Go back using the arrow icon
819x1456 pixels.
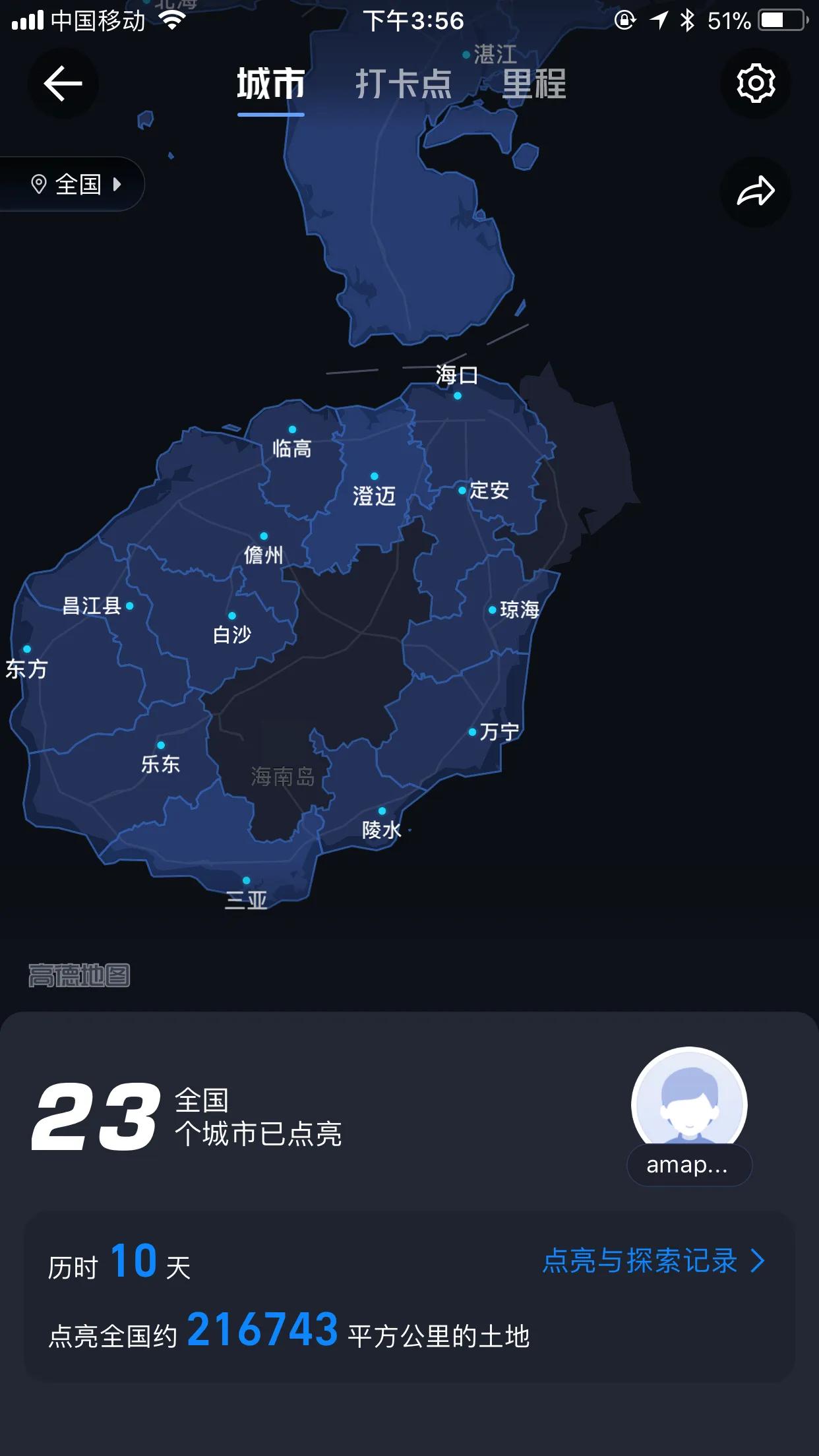point(63,84)
